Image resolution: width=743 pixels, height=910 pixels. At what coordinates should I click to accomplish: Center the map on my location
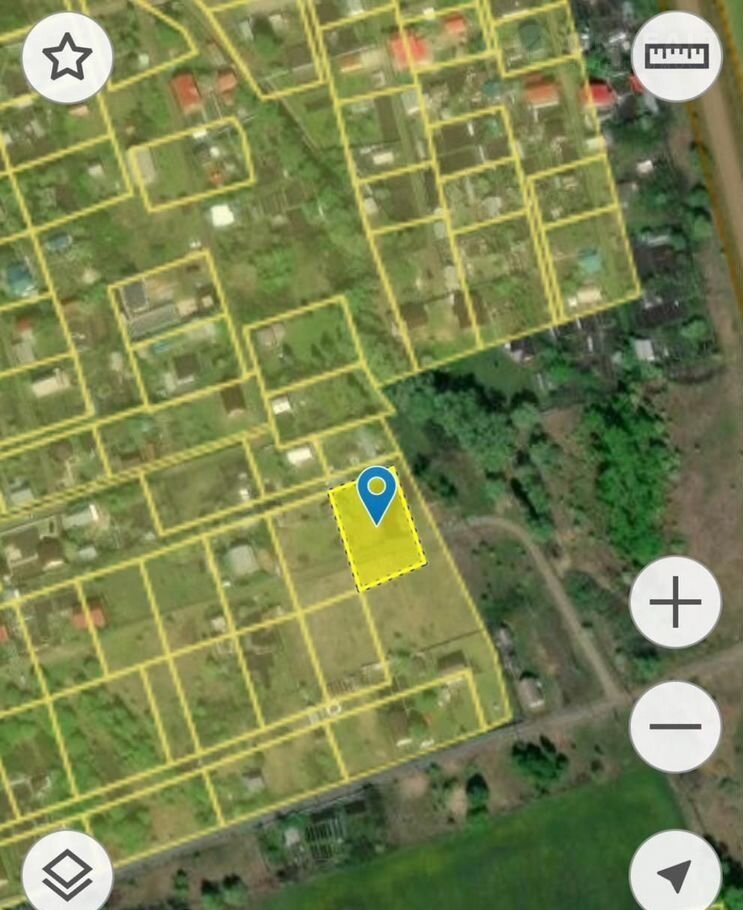(x=676, y=874)
